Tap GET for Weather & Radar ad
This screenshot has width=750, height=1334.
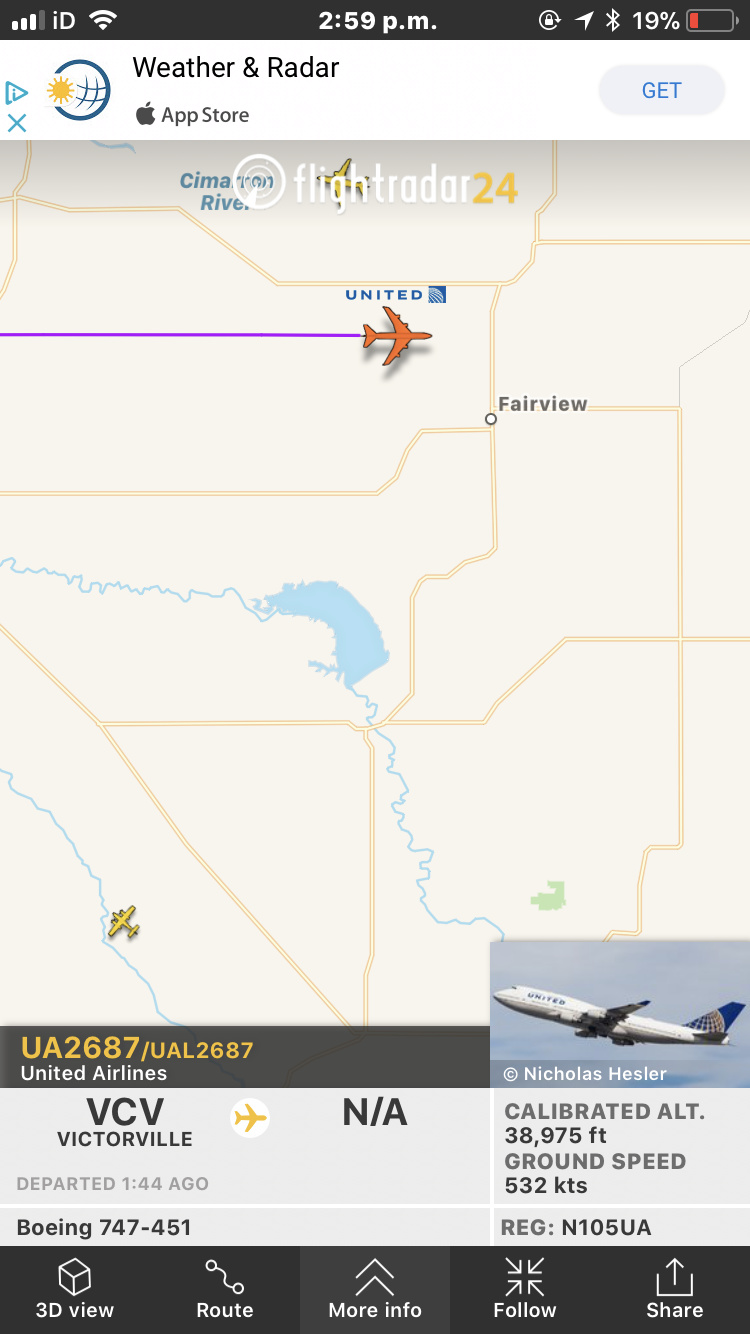point(661,91)
